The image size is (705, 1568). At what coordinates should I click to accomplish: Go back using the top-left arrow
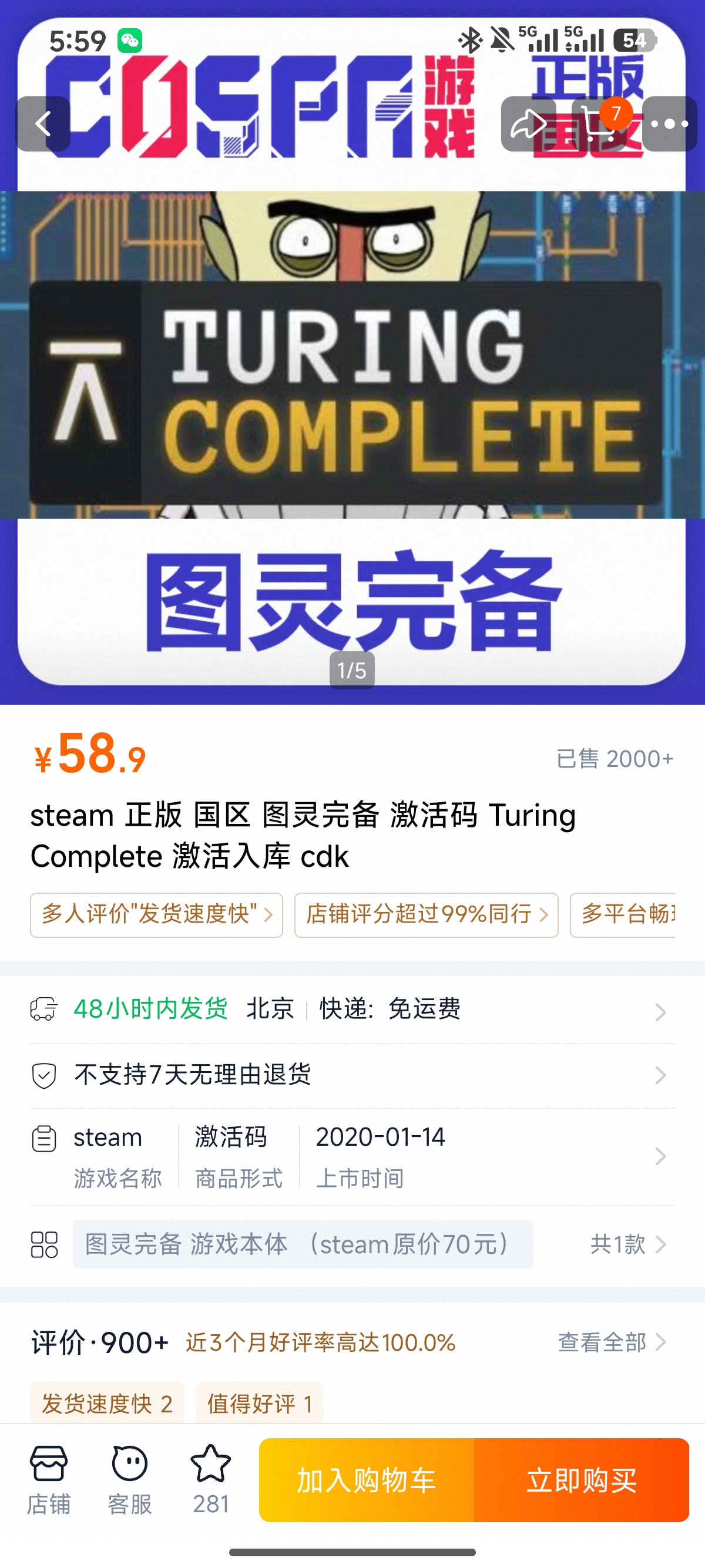[x=43, y=124]
